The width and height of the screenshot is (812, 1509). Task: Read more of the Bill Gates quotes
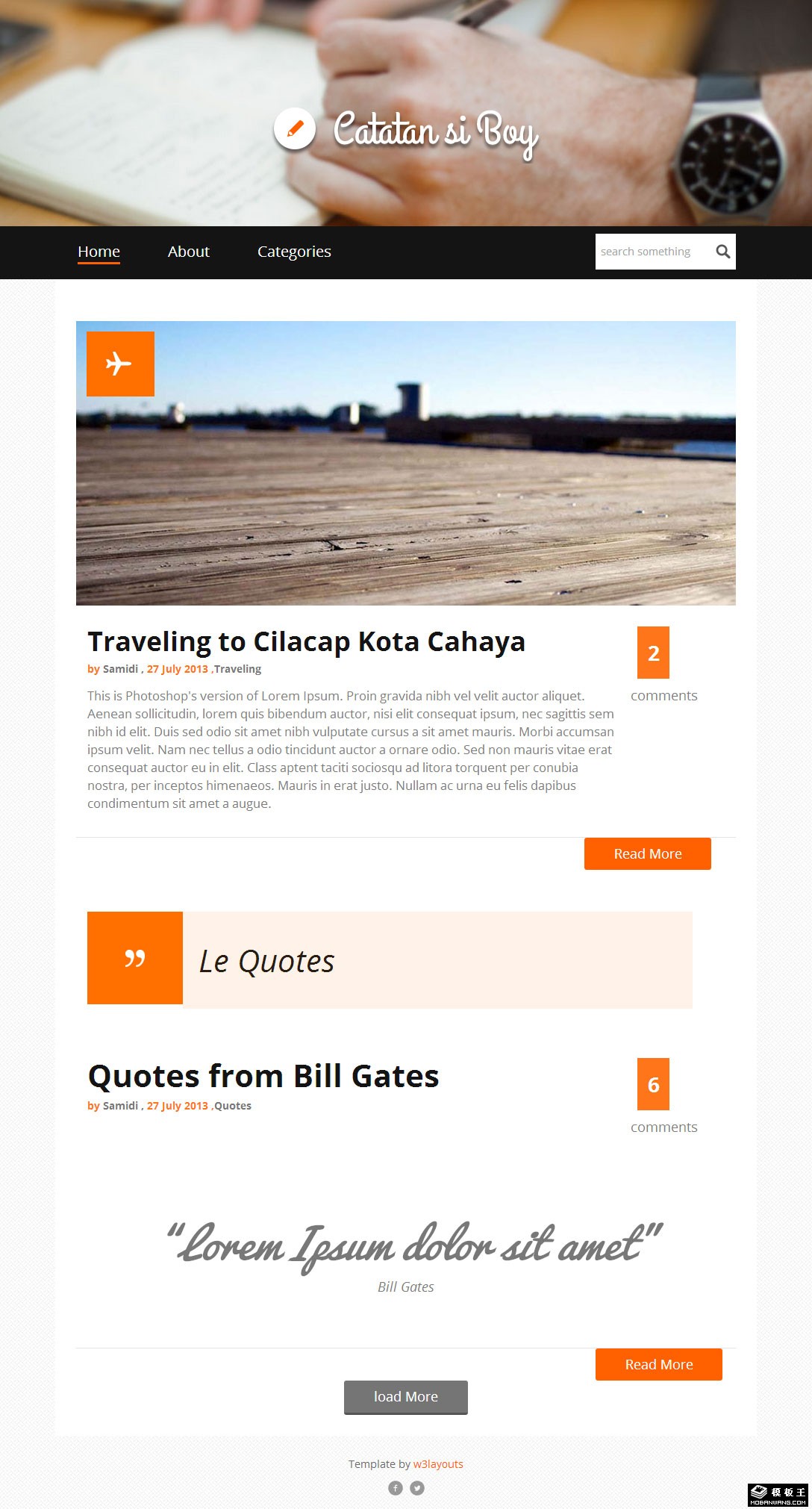(x=659, y=1365)
